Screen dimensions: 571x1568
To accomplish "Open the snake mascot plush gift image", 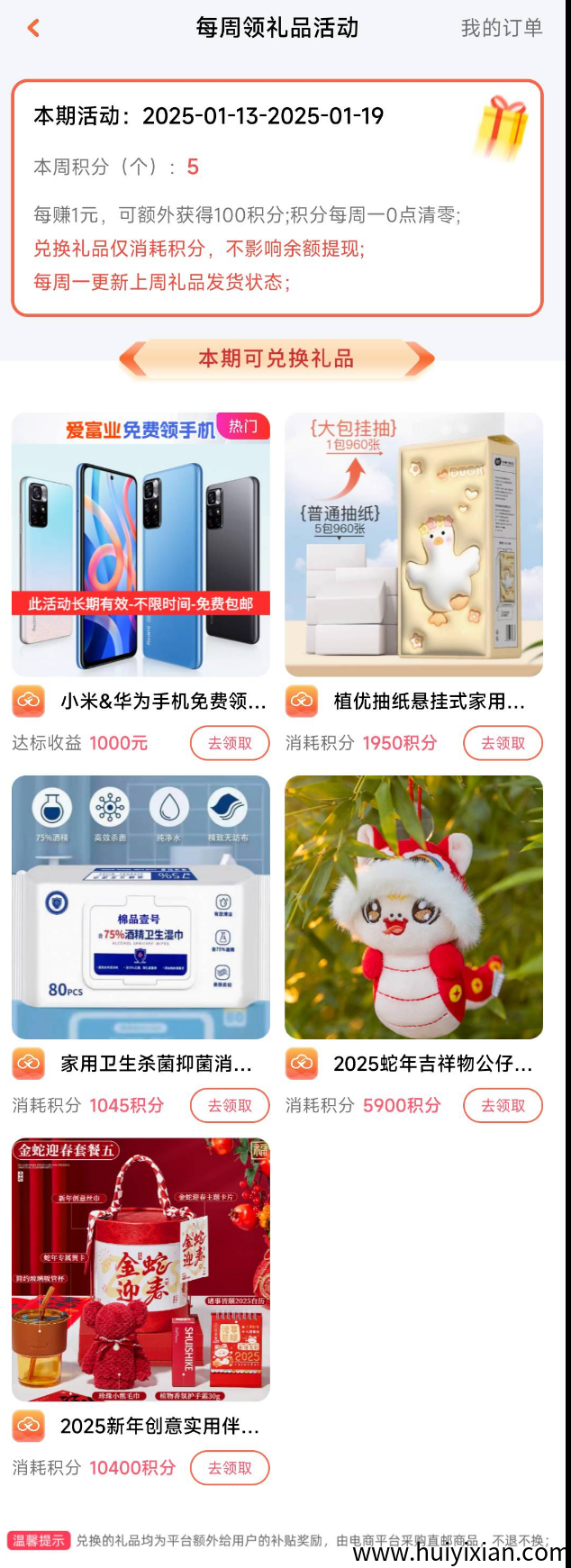I will coord(413,907).
